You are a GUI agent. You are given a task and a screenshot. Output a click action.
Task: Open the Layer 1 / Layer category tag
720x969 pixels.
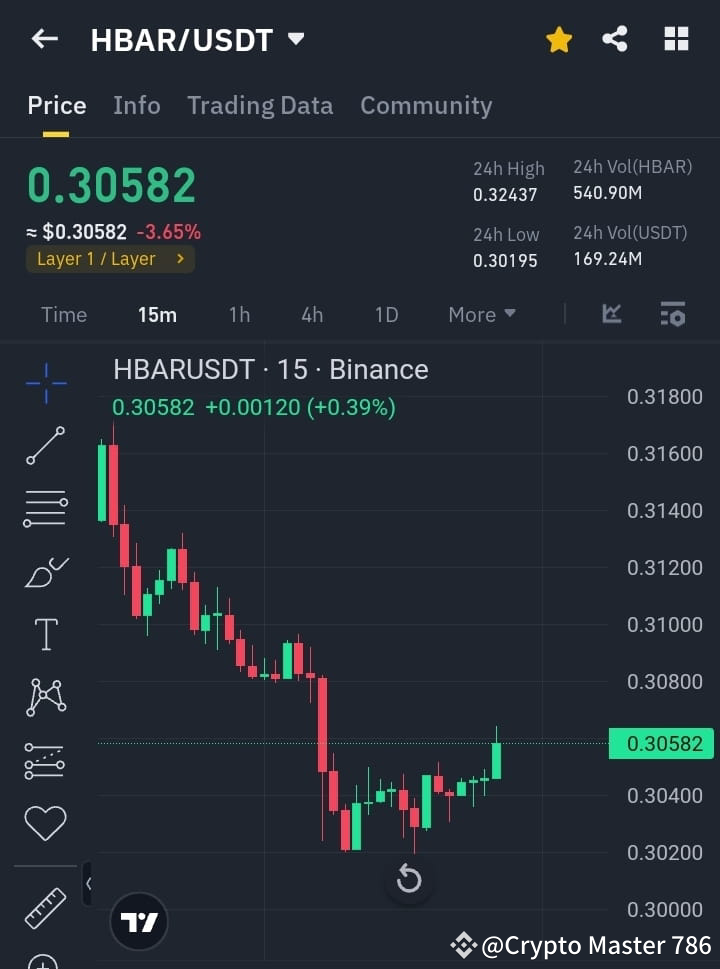pyautogui.click(x=110, y=258)
